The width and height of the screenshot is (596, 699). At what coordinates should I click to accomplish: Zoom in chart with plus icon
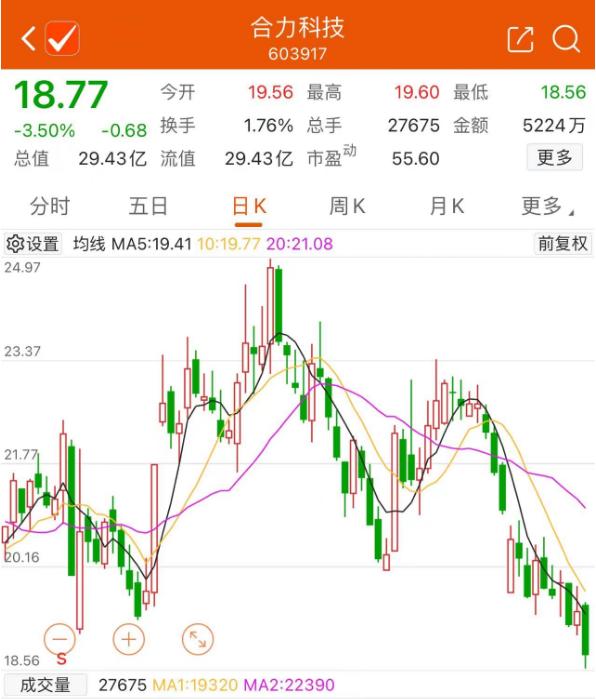pos(129,639)
